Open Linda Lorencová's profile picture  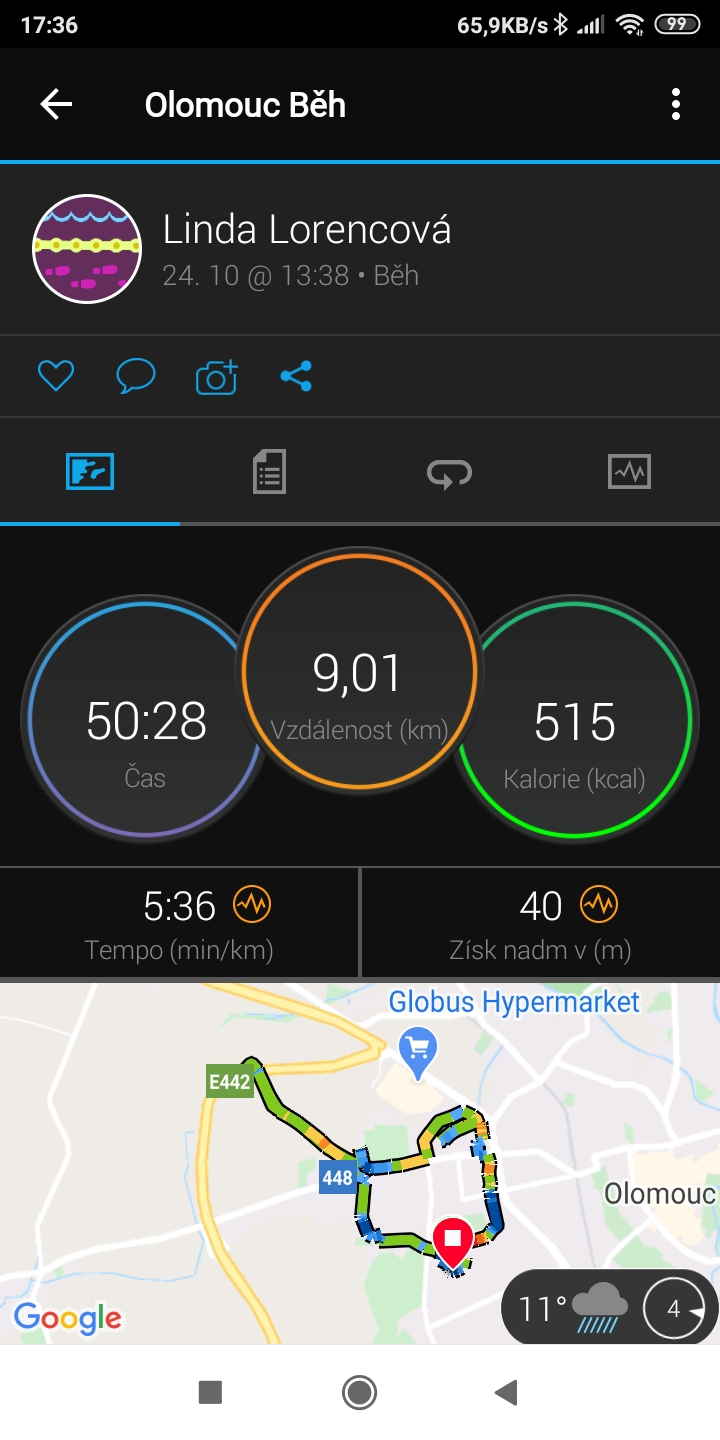tap(87, 249)
